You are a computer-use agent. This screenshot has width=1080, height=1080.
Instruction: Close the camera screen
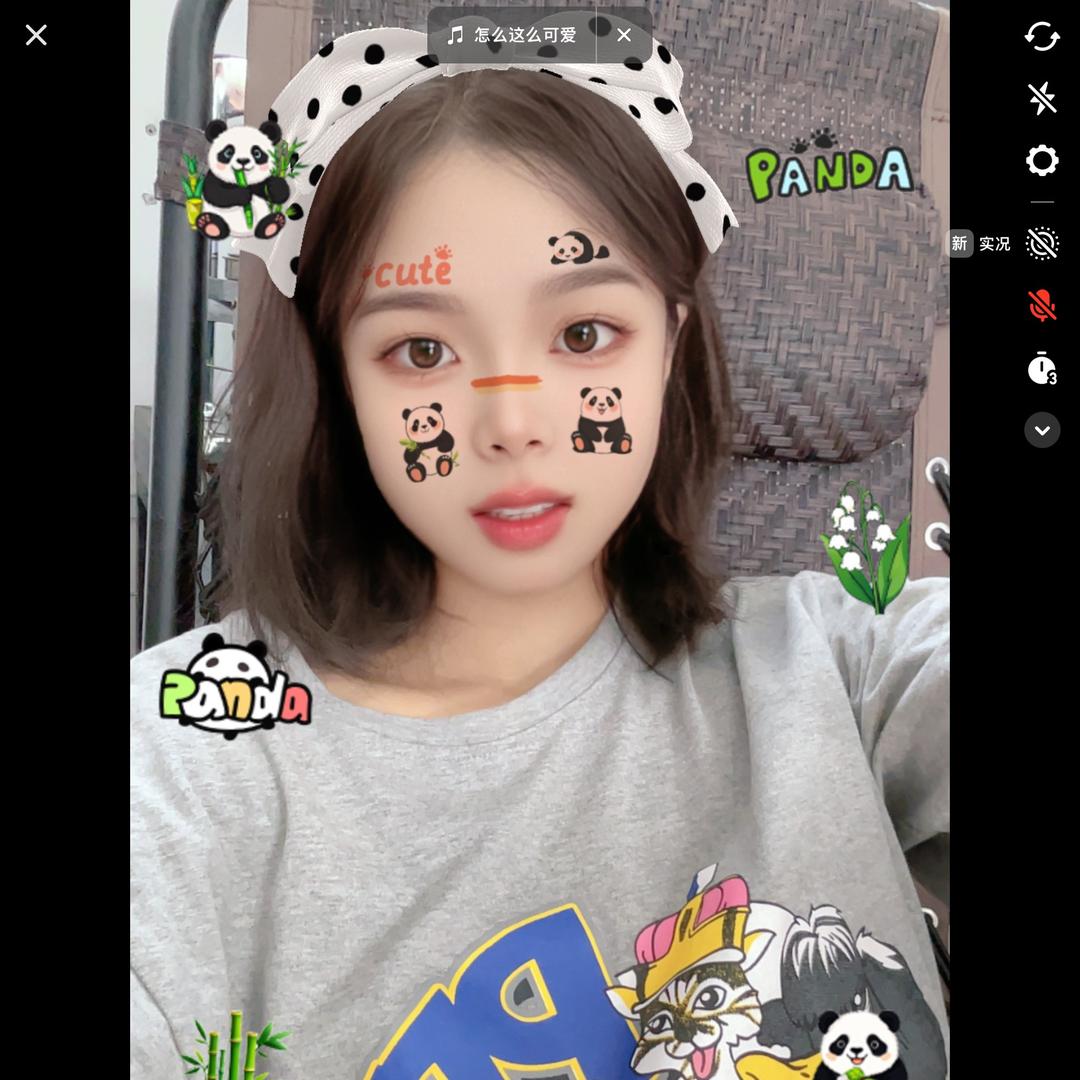coord(36,36)
